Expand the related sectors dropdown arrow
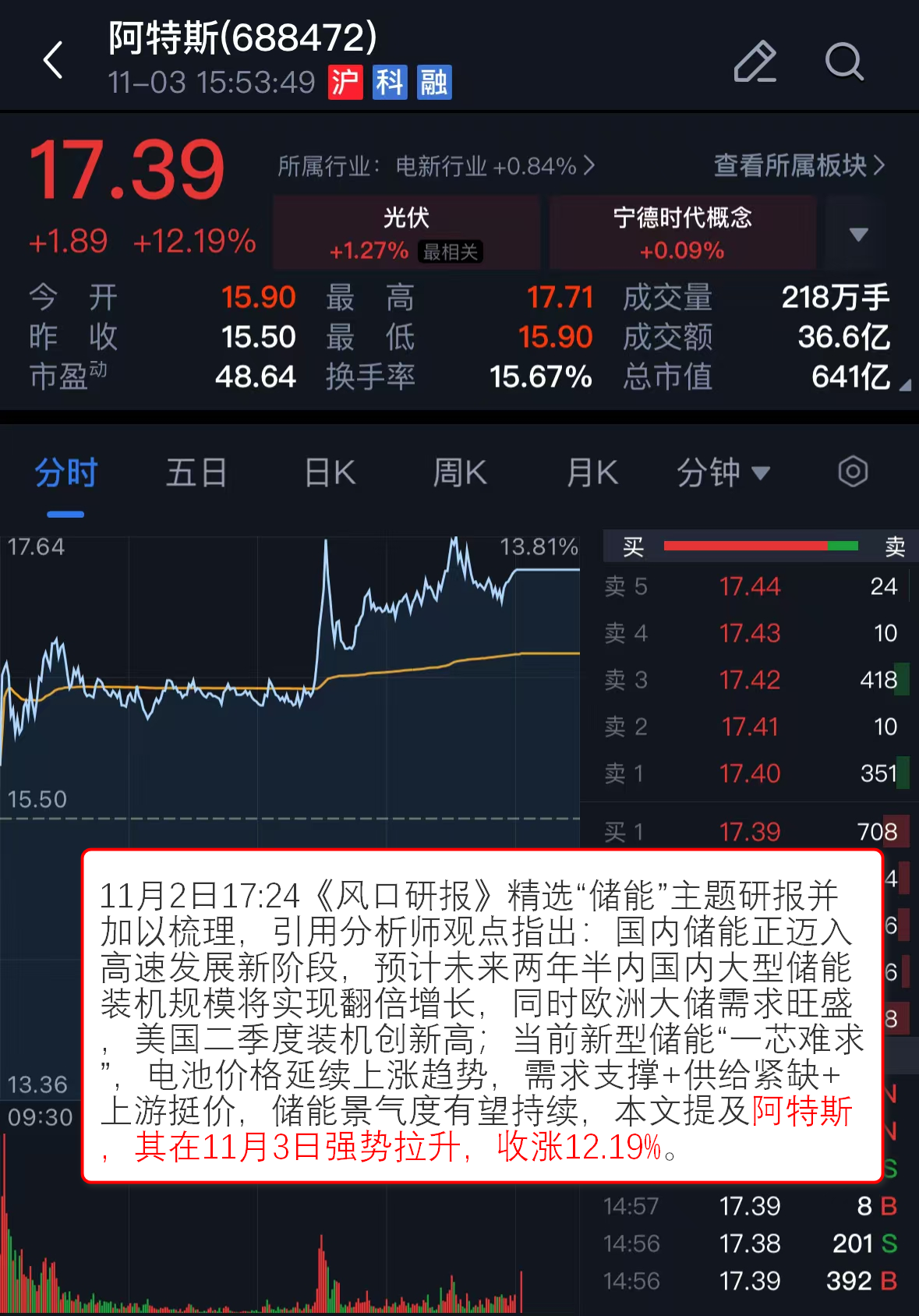Image resolution: width=919 pixels, height=1316 pixels. (858, 234)
